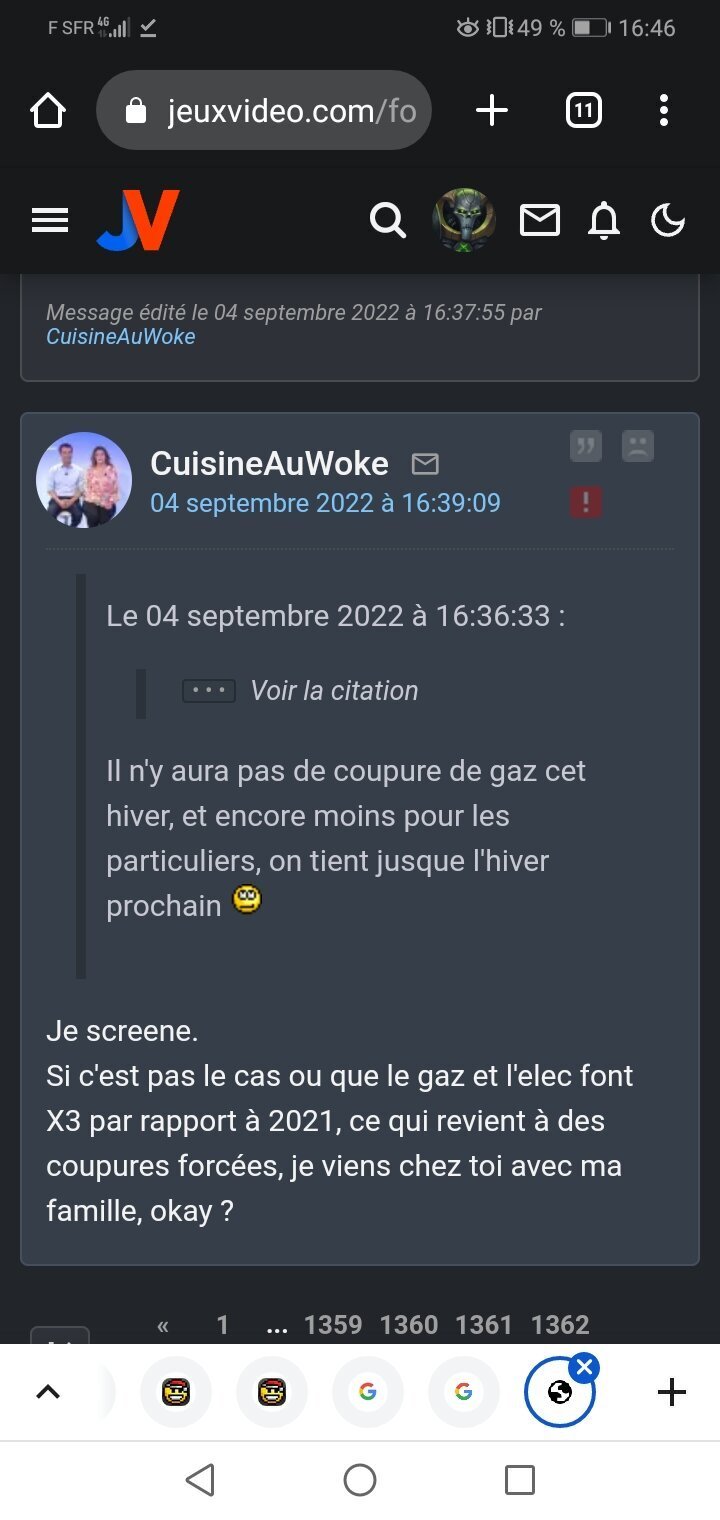Open a new browser tab
Viewport: 720px width, 1520px height.
coord(491,111)
